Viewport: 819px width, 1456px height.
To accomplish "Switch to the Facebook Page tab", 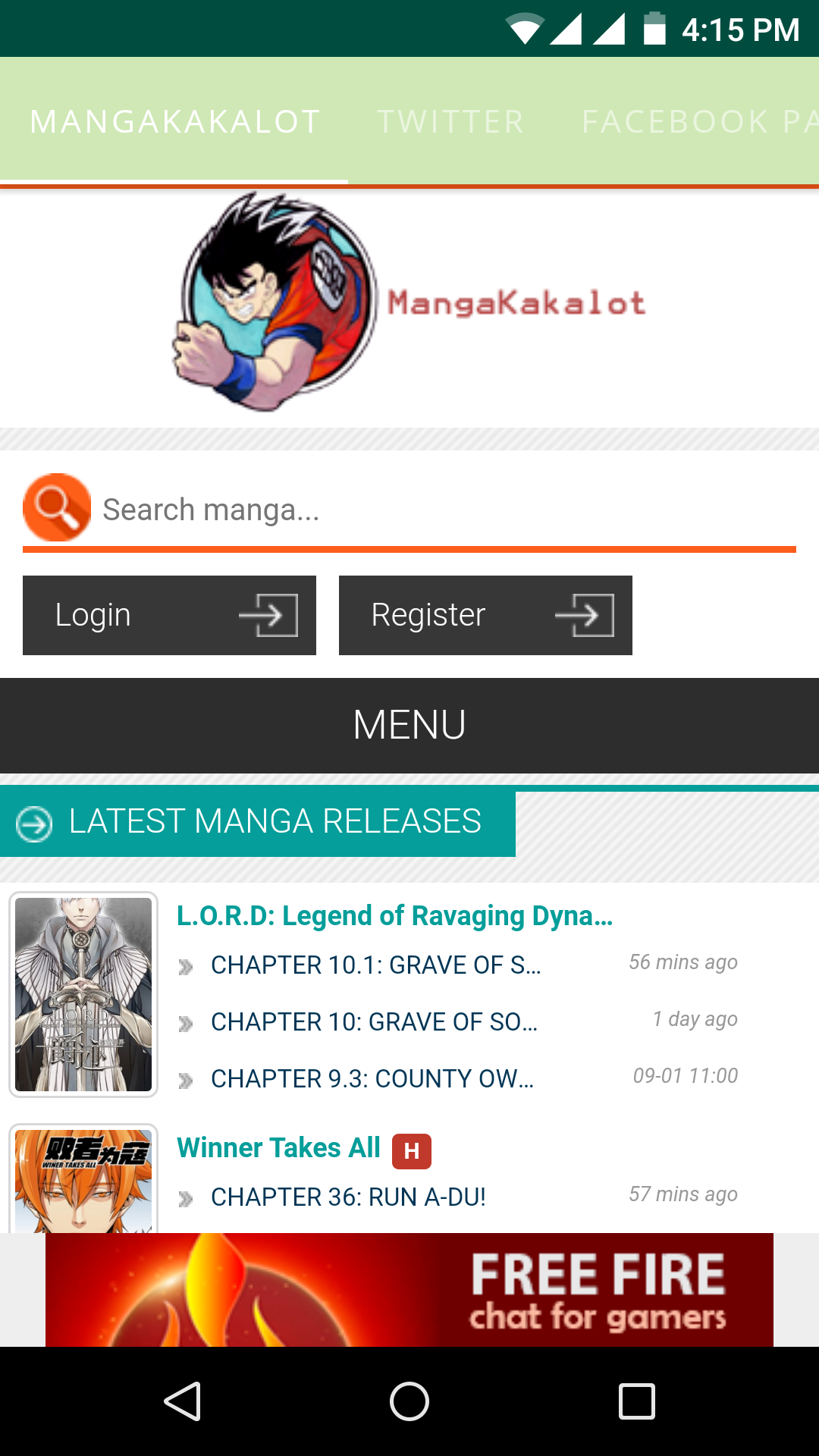I will coord(698,121).
